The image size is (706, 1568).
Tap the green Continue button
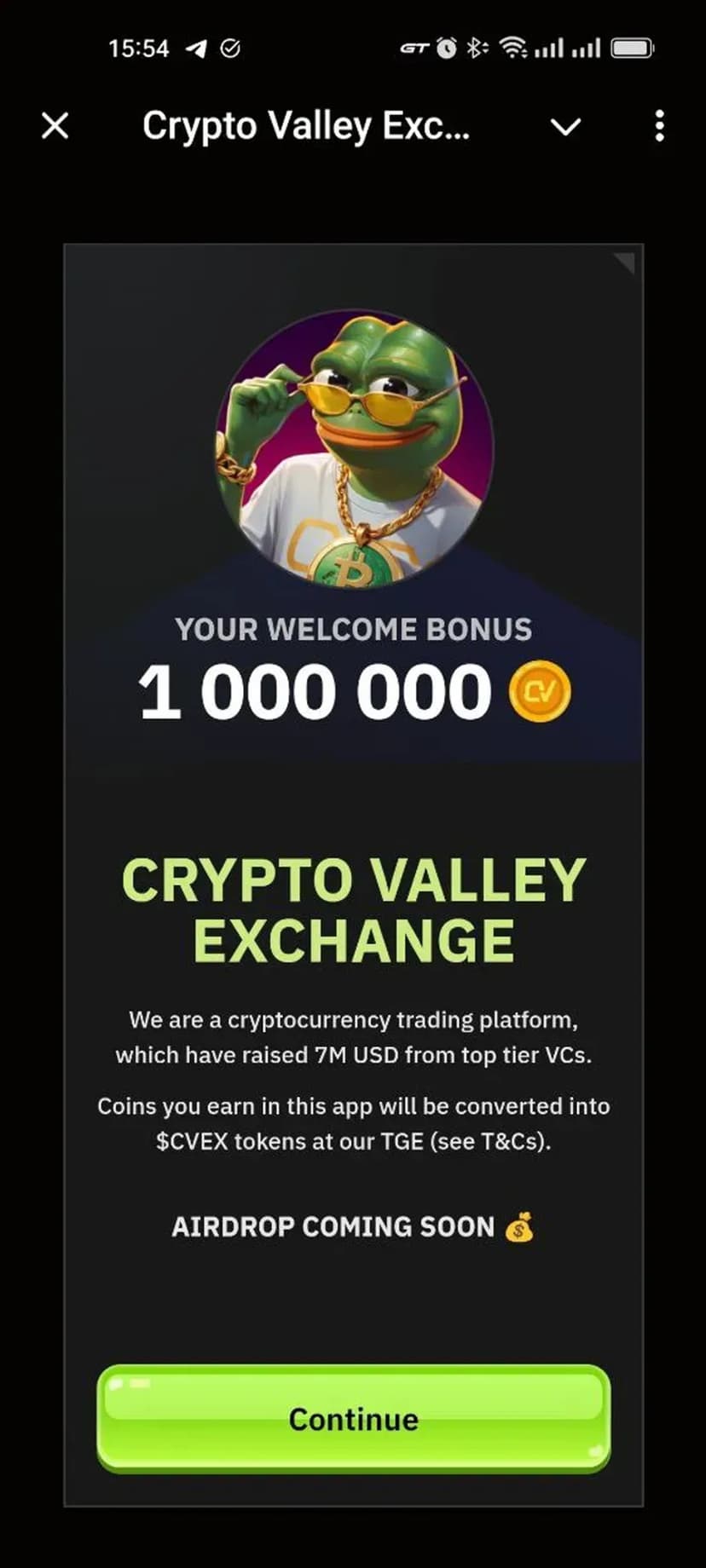(353, 1419)
